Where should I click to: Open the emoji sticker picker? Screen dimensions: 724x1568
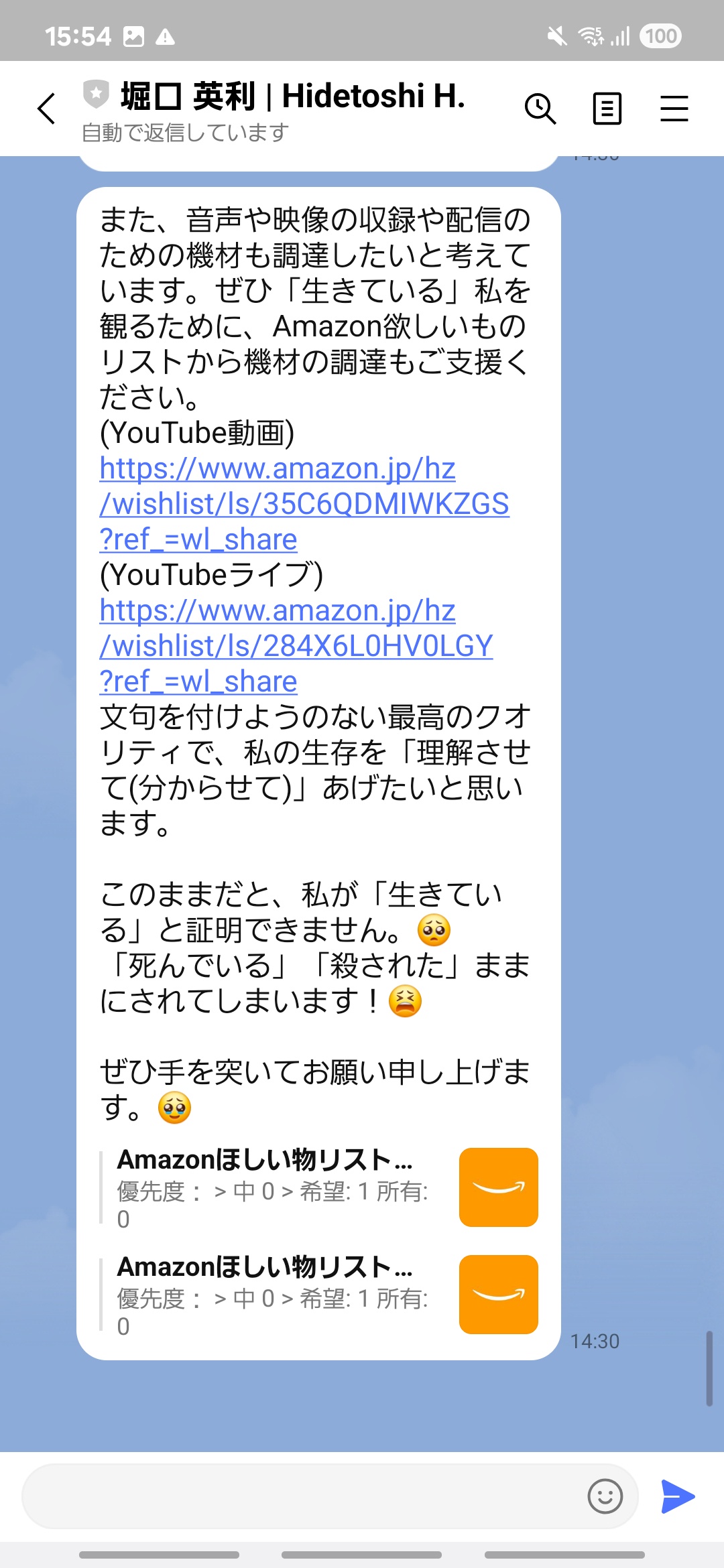tap(605, 1497)
